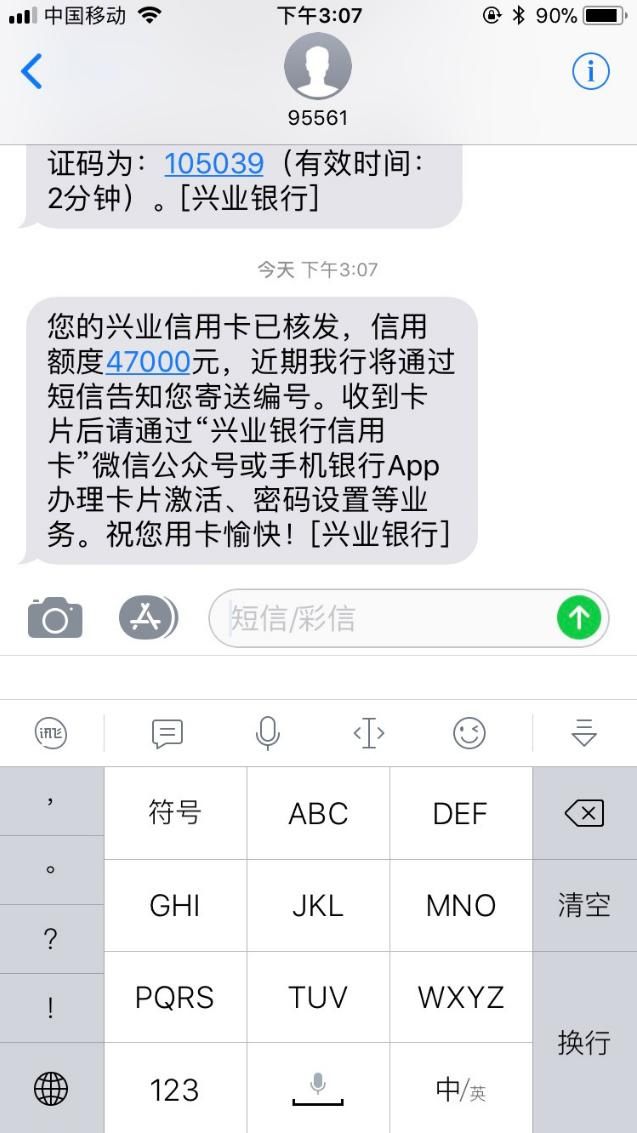Open the camera to attach a photo

point(55,618)
